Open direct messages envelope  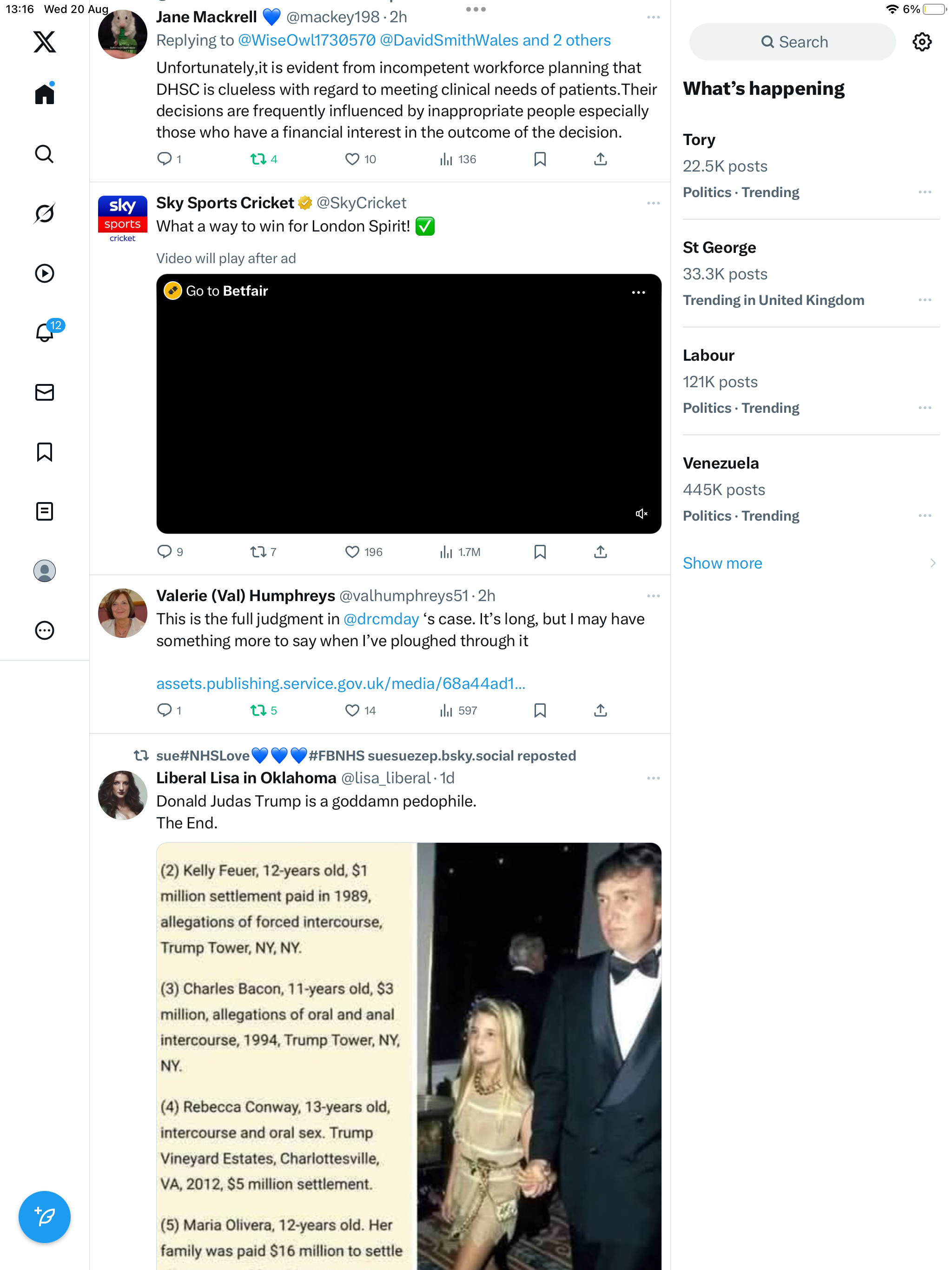pyautogui.click(x=44, y=392)
